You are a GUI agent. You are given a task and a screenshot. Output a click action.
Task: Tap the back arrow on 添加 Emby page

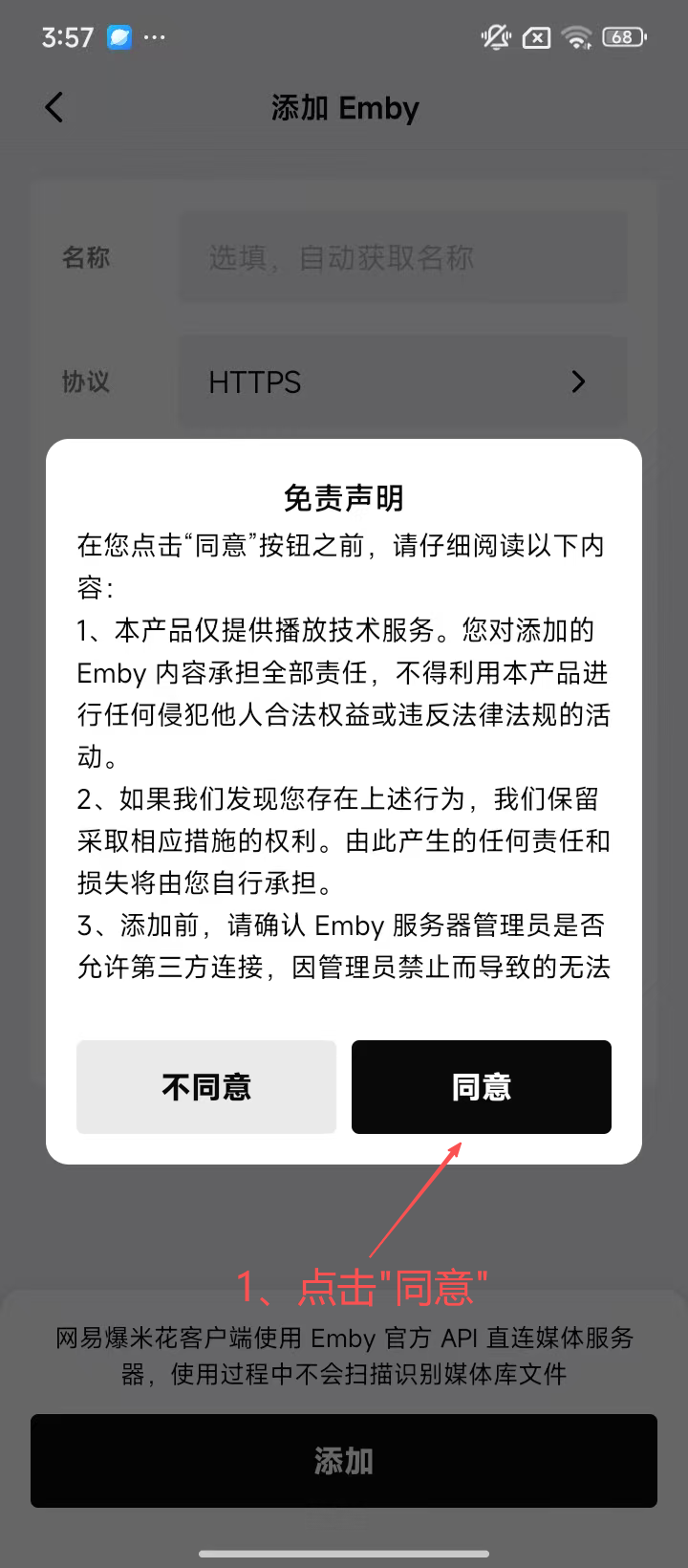click(54, 107)
